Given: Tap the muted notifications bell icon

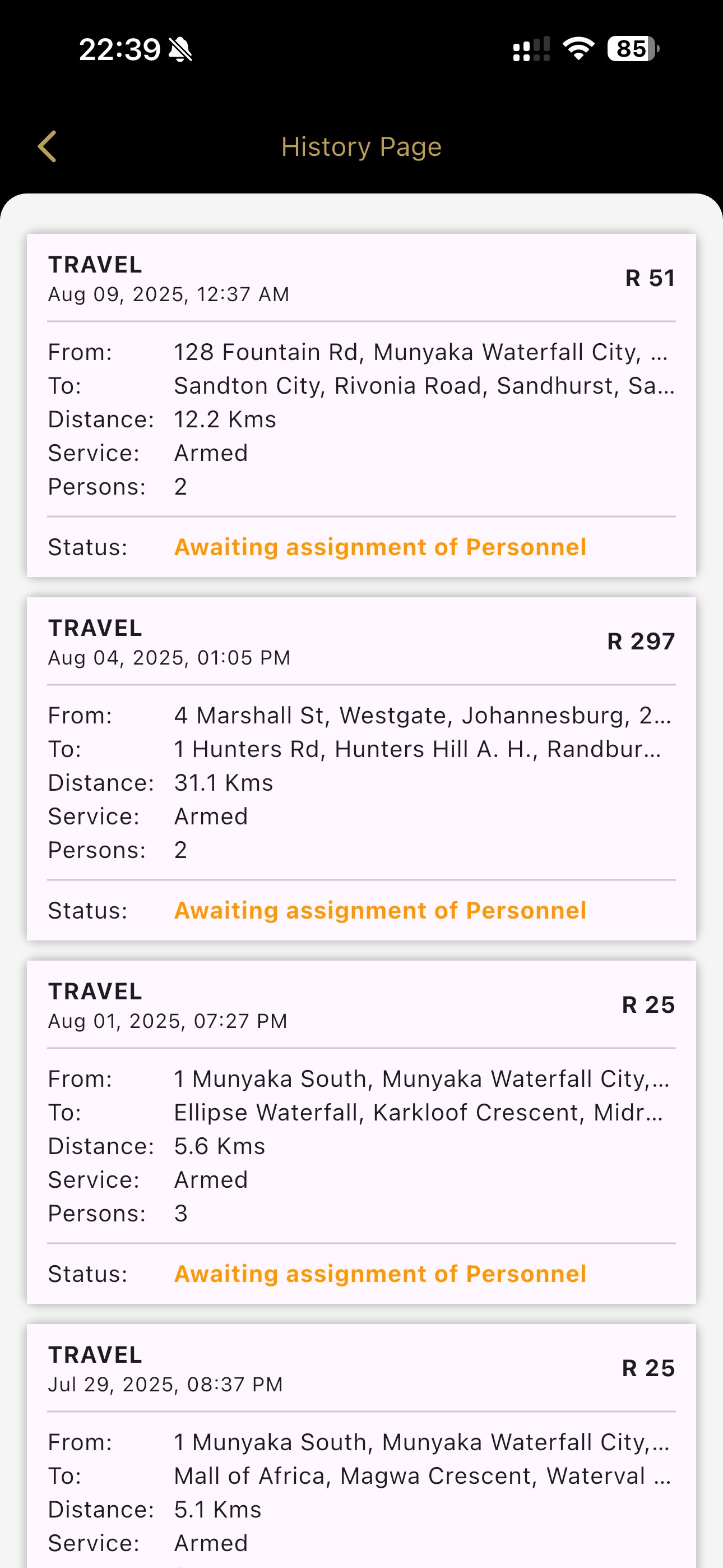Looking at the screenshot, I should click(183, 50).
